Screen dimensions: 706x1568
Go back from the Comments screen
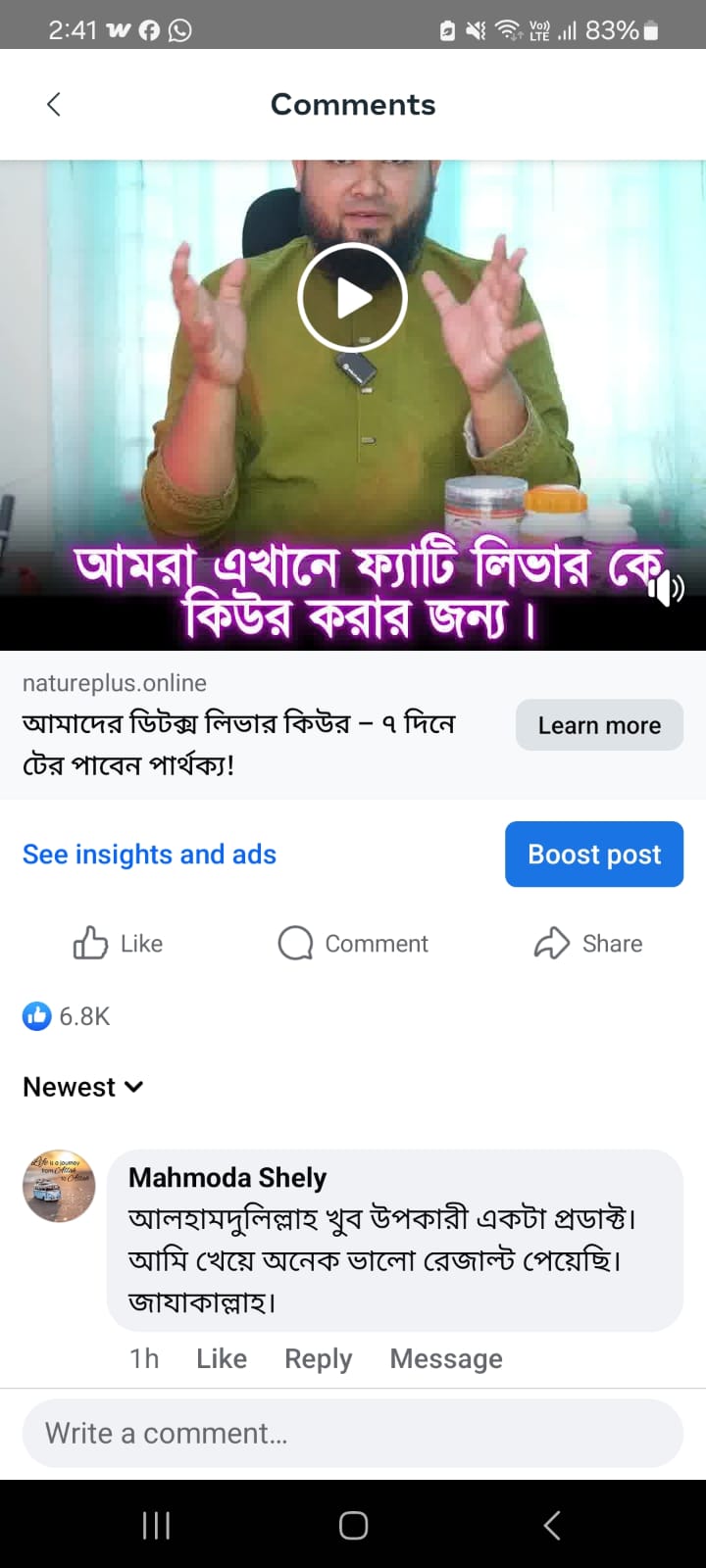pos(54,104)
